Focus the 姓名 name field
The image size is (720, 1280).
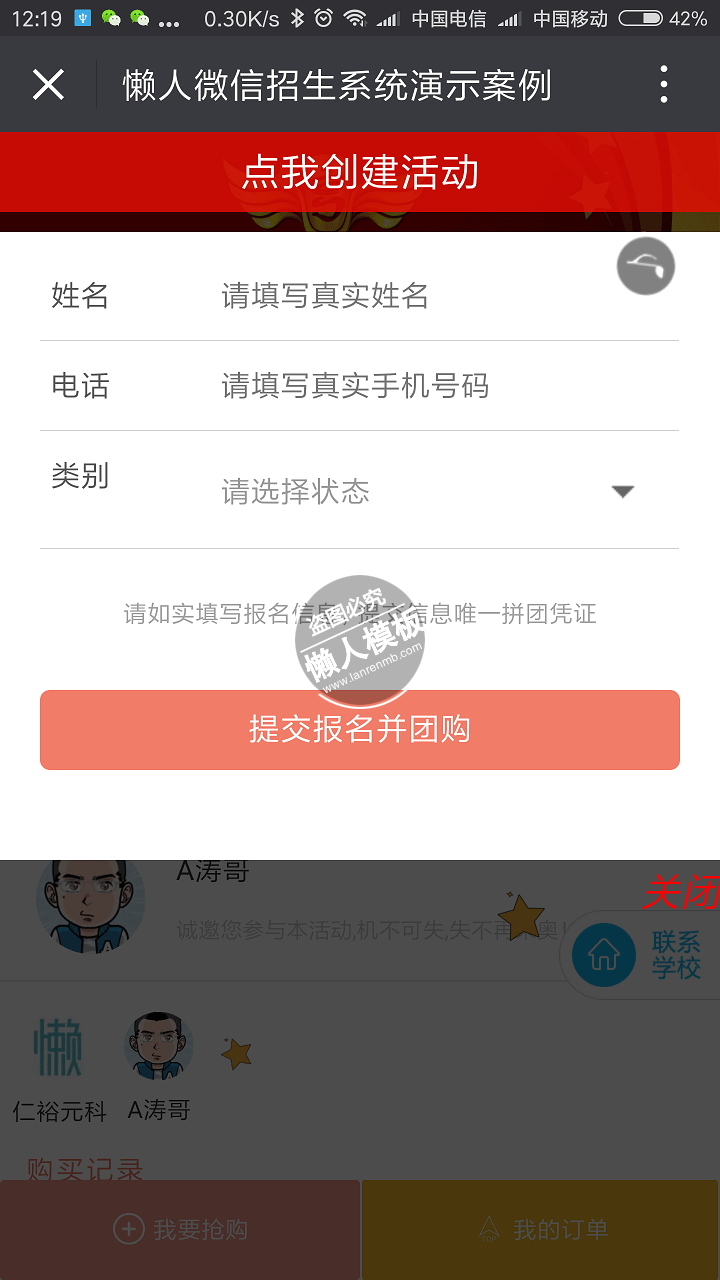point(440,296)
